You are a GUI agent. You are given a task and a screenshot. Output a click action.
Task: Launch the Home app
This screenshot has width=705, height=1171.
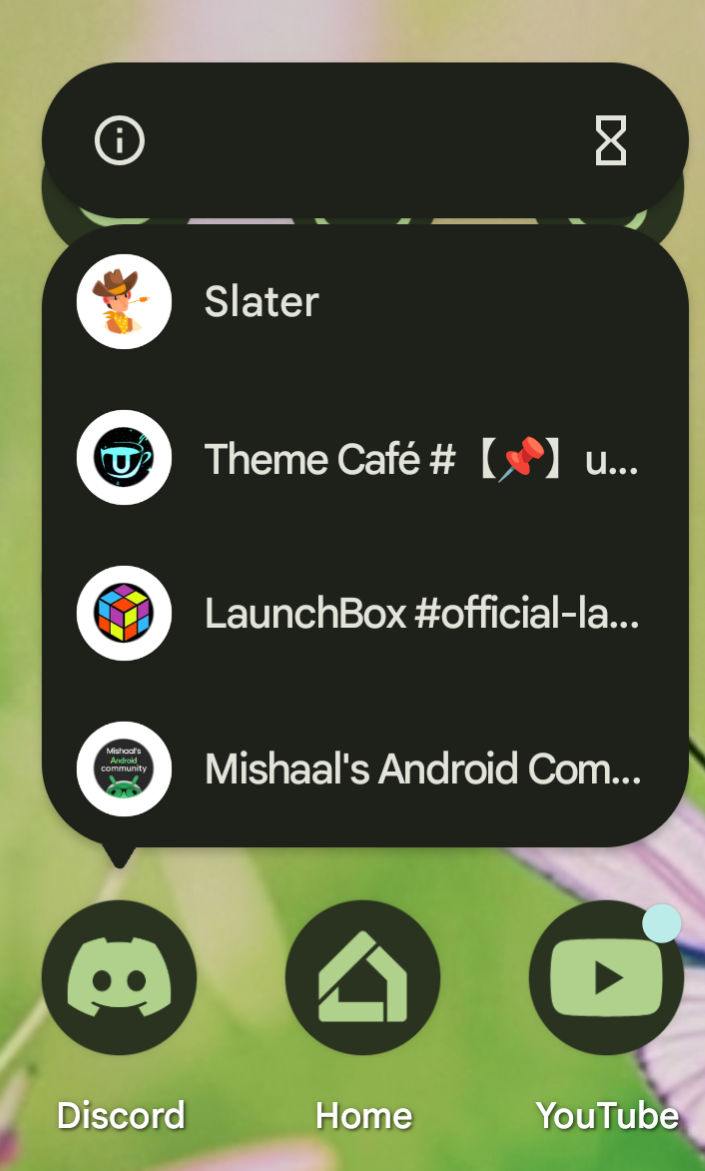[363, 978]
